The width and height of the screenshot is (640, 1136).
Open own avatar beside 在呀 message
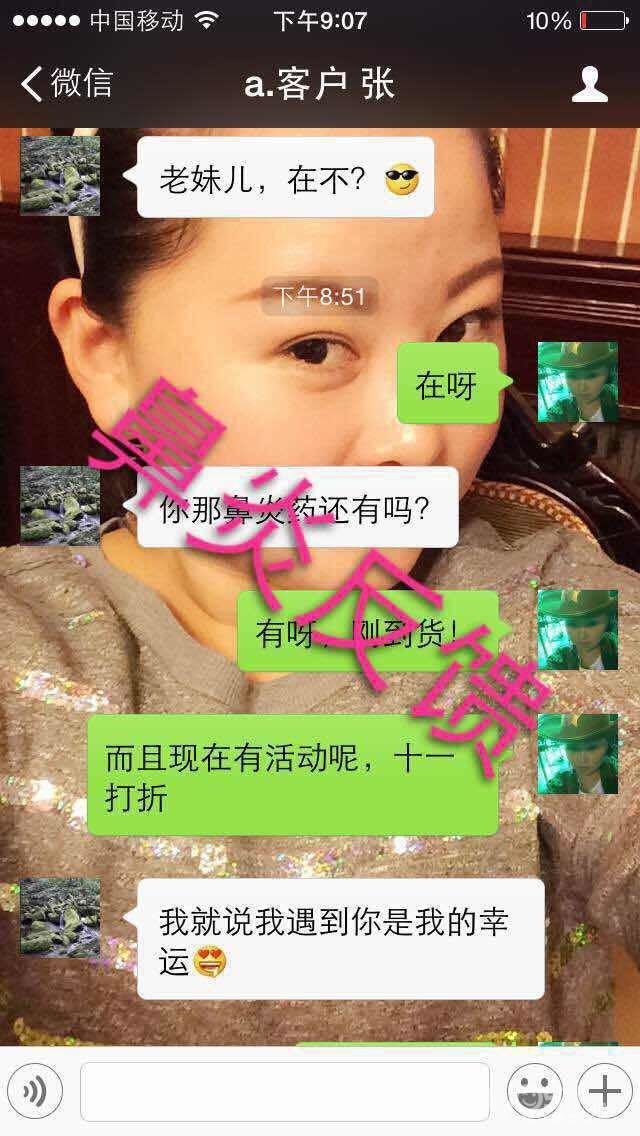click(578, 383)
